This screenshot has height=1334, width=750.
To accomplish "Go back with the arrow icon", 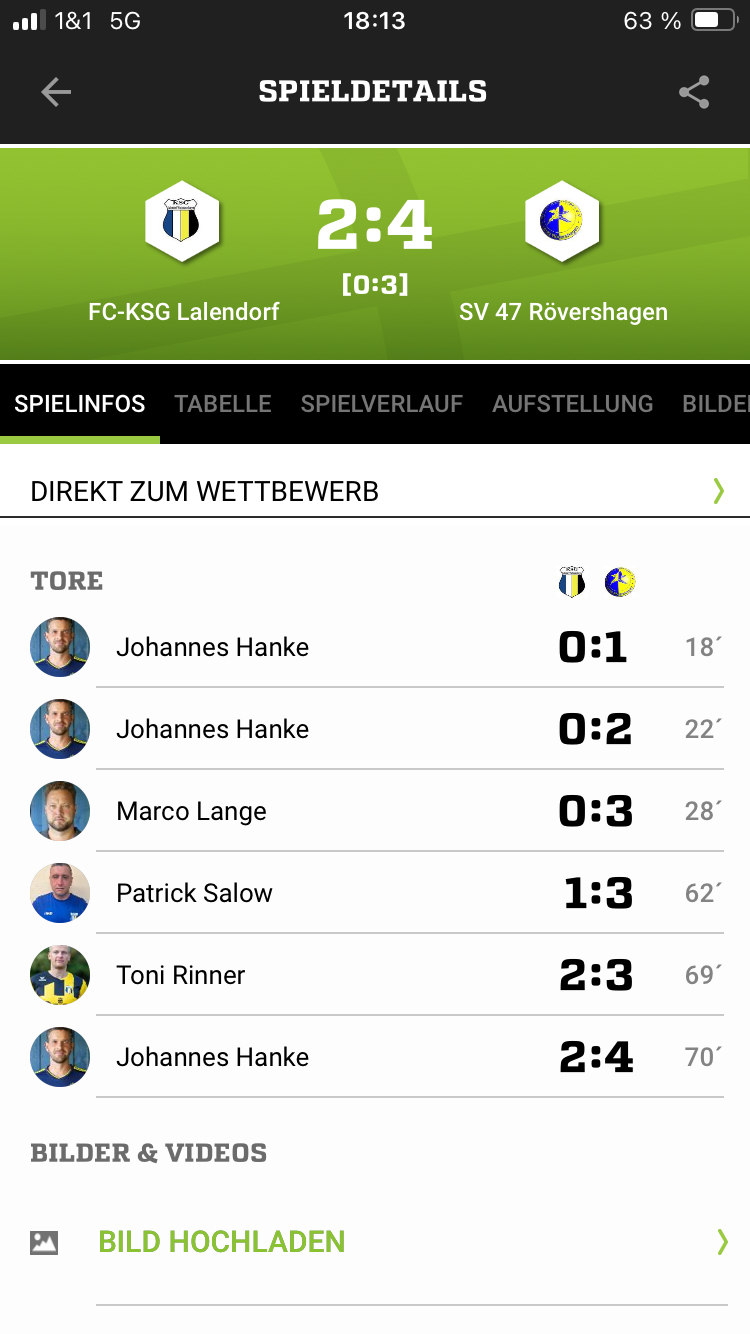I will (56, 92).
